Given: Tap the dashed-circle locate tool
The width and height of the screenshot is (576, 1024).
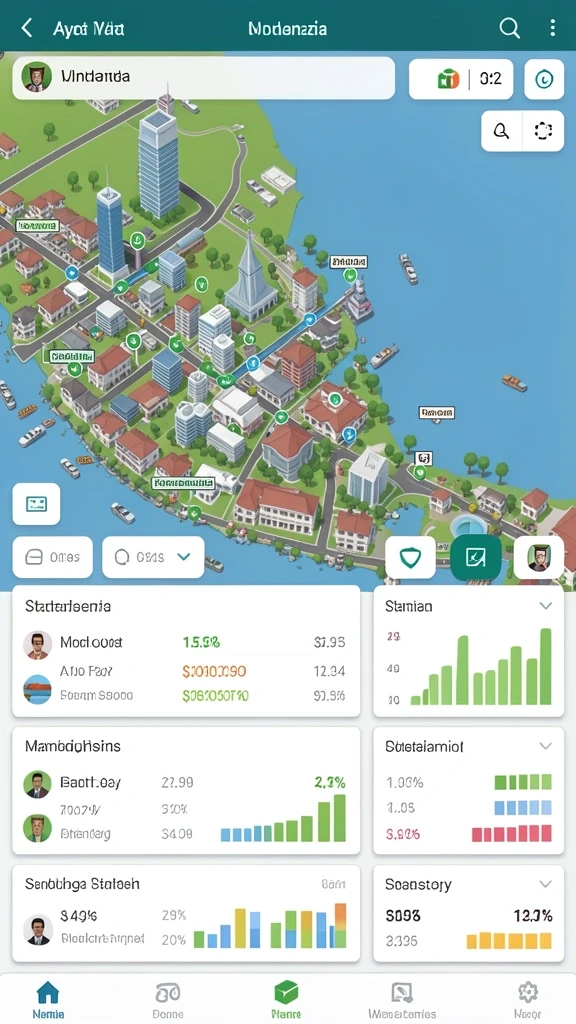Looking at the screenshot, I should (x=543, y=131).
